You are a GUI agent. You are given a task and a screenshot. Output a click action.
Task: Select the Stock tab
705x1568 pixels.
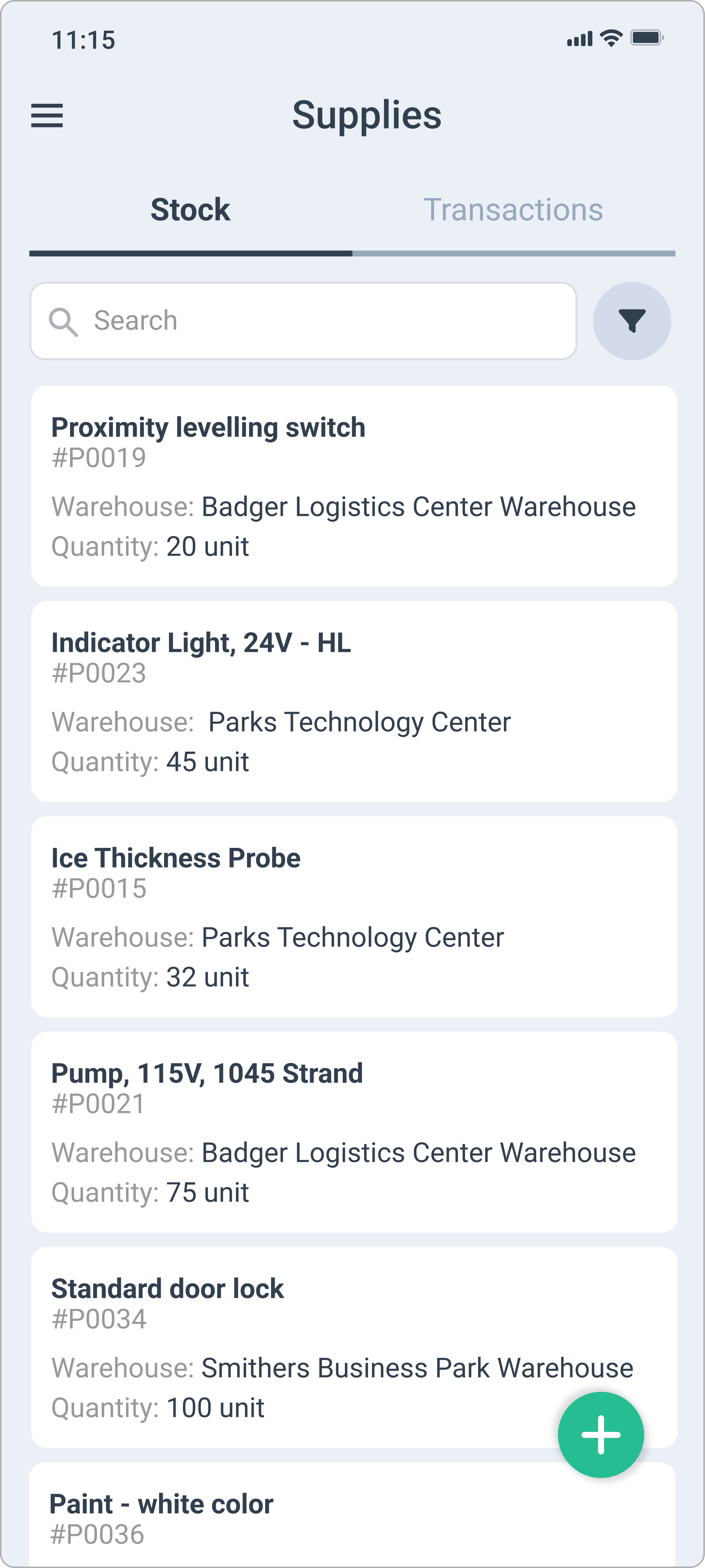[190, 209]
